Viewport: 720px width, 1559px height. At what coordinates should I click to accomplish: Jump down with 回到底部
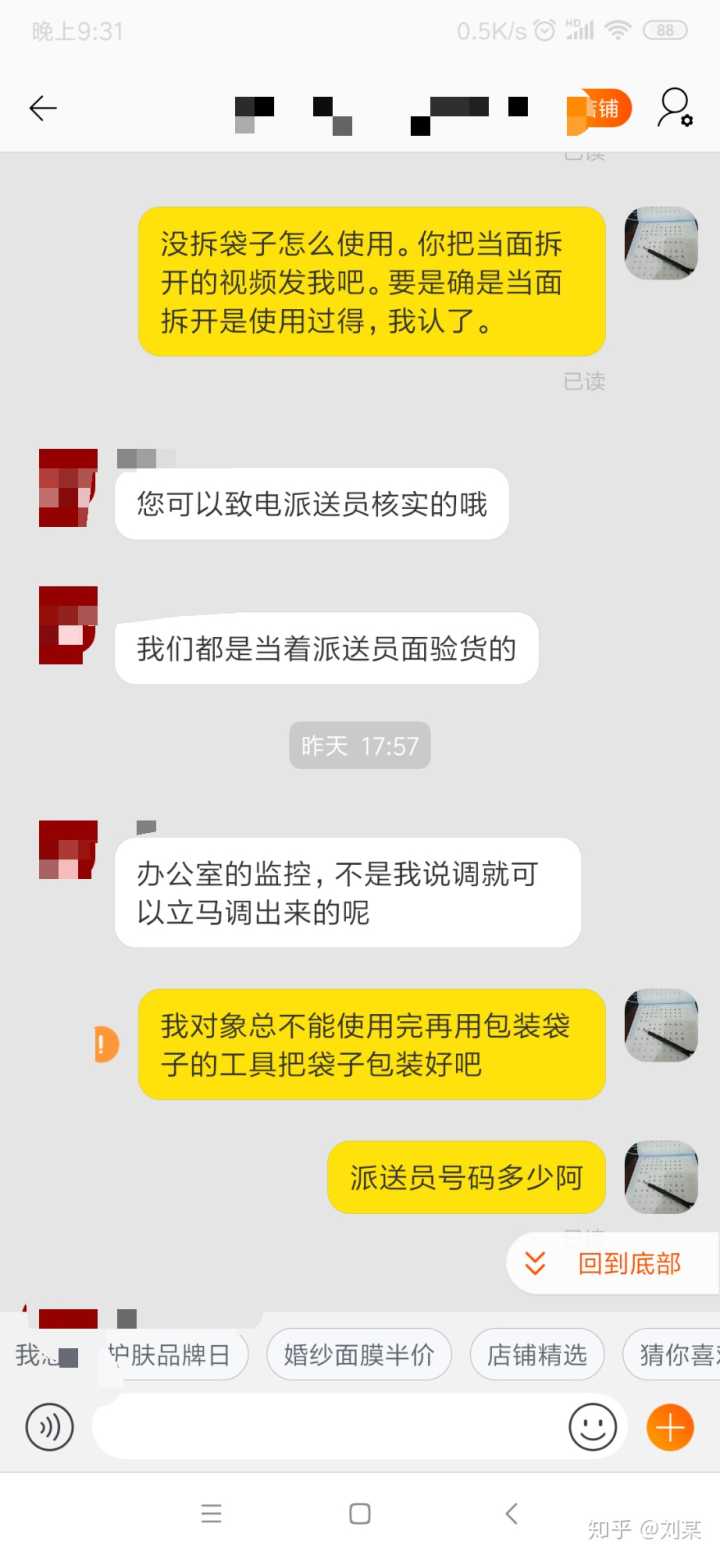[612, 1263]
